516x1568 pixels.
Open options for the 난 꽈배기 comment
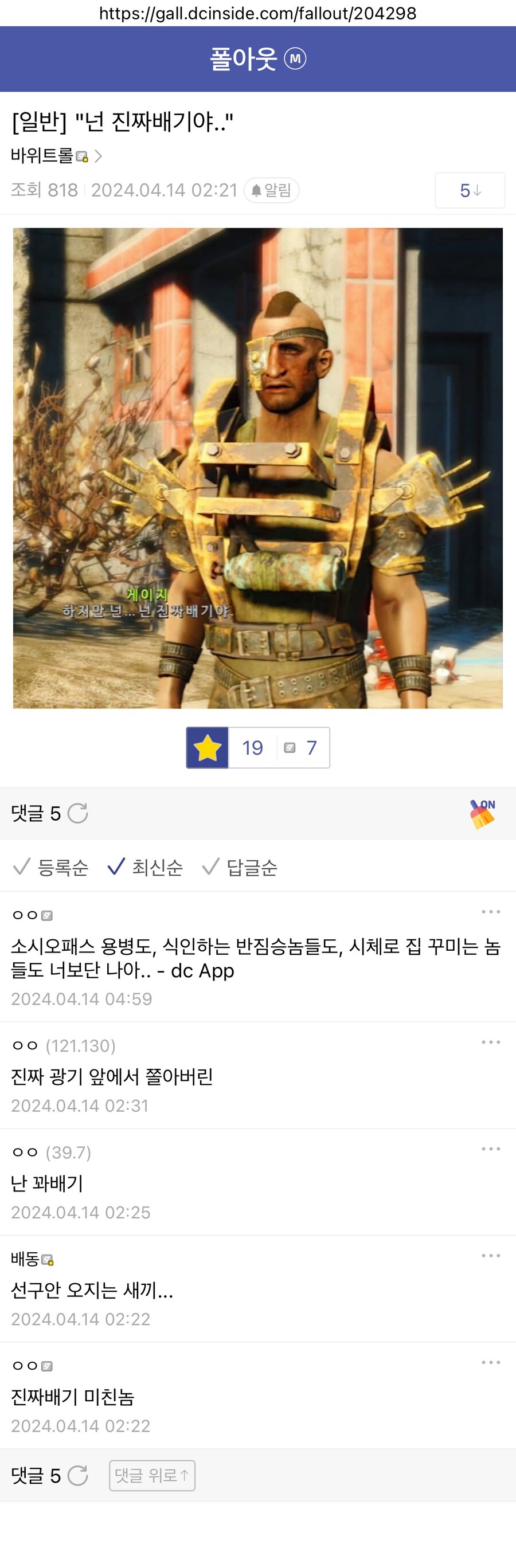pos(490,1148)
